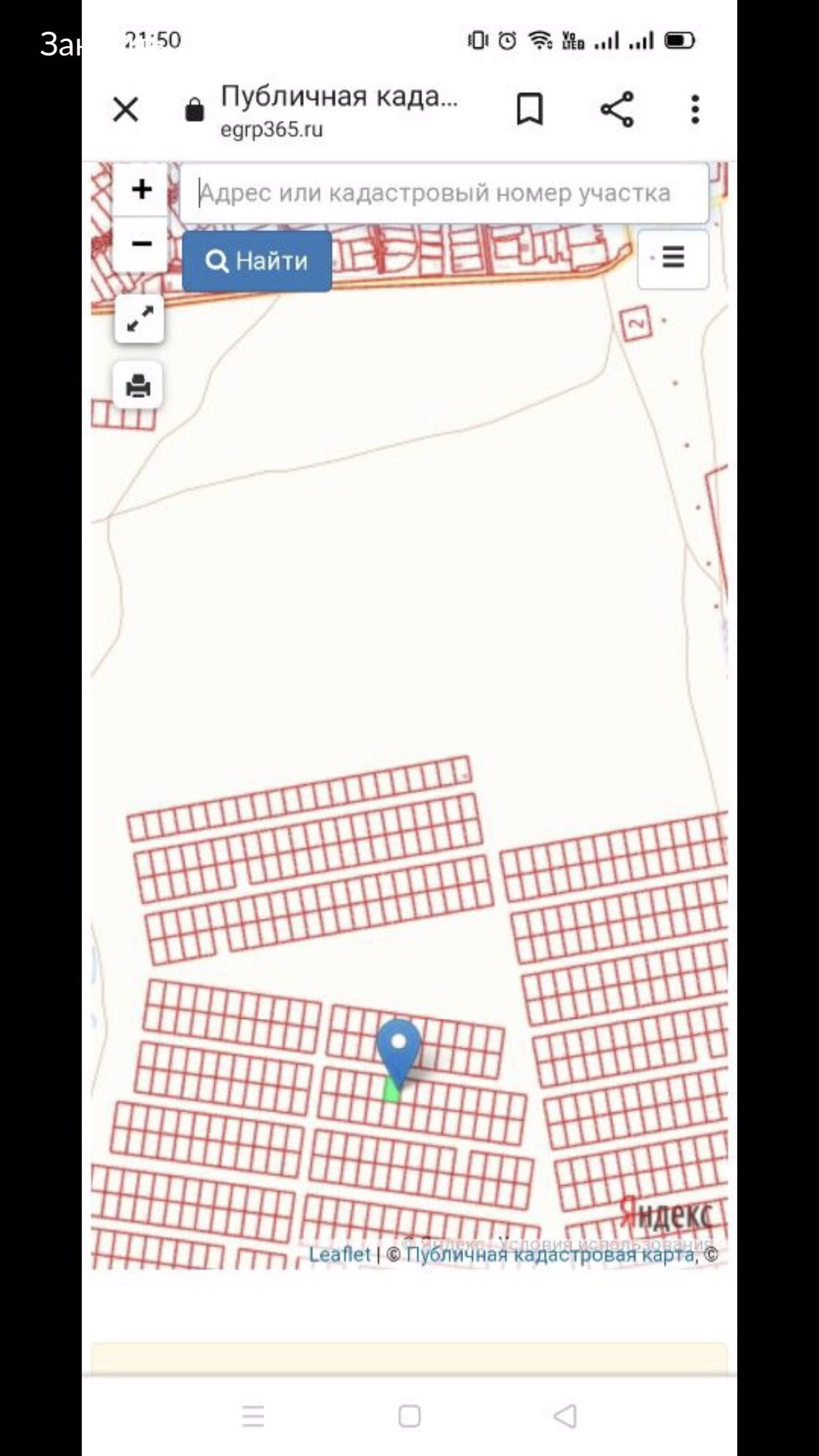
Task: Zoom out of the map
Action: click(x=141, y=244)
